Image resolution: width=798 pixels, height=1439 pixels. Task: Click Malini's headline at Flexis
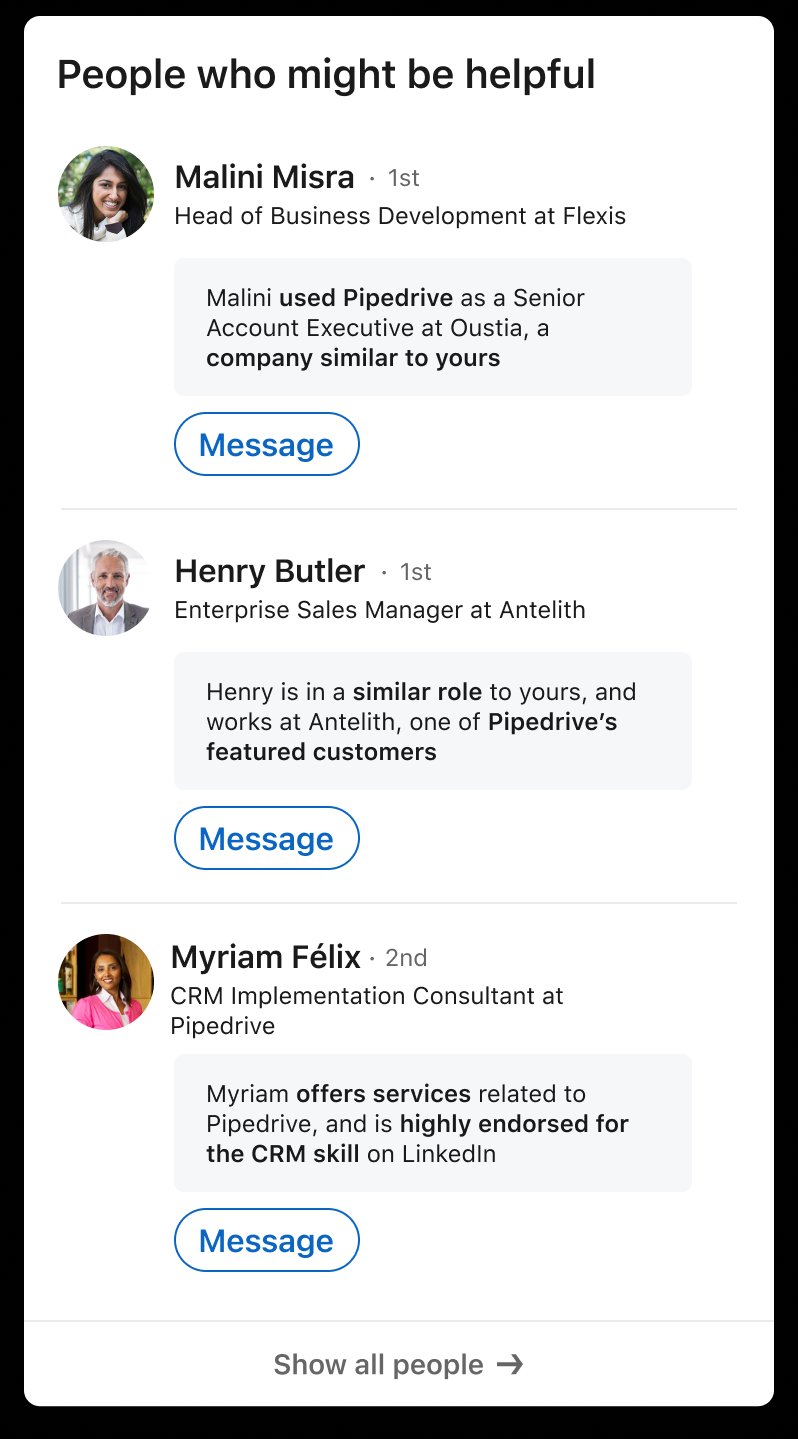tap(399, 215)
